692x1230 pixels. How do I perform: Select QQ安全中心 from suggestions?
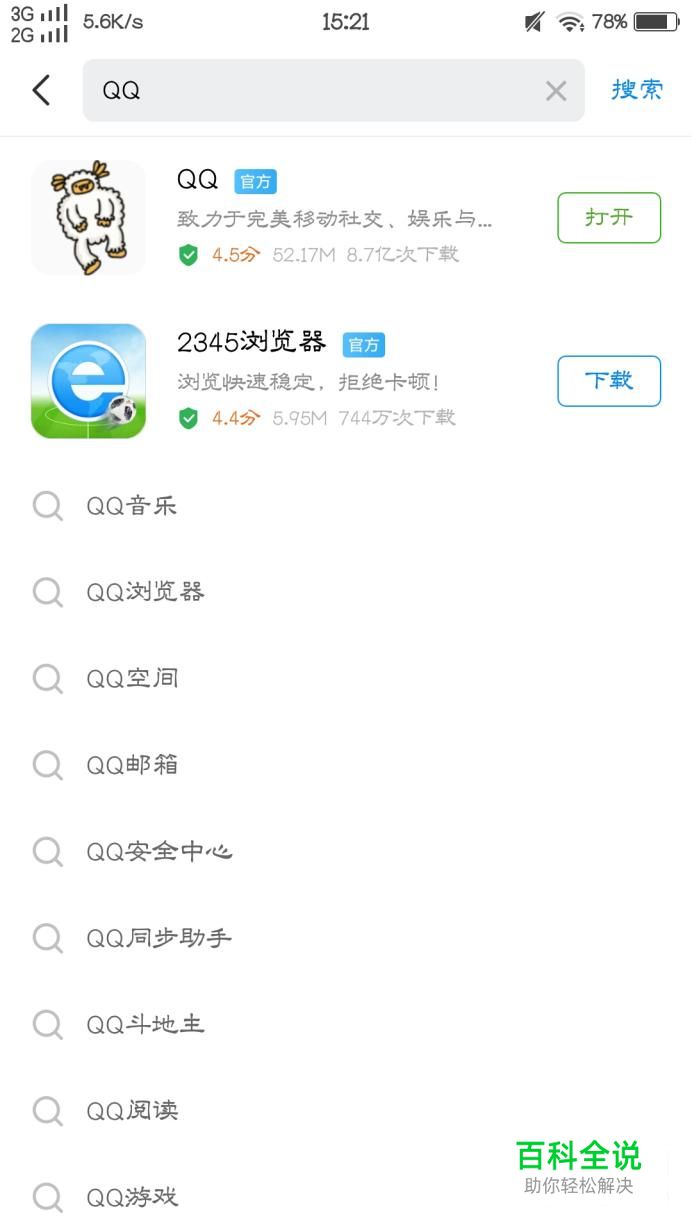click(160, 852)
